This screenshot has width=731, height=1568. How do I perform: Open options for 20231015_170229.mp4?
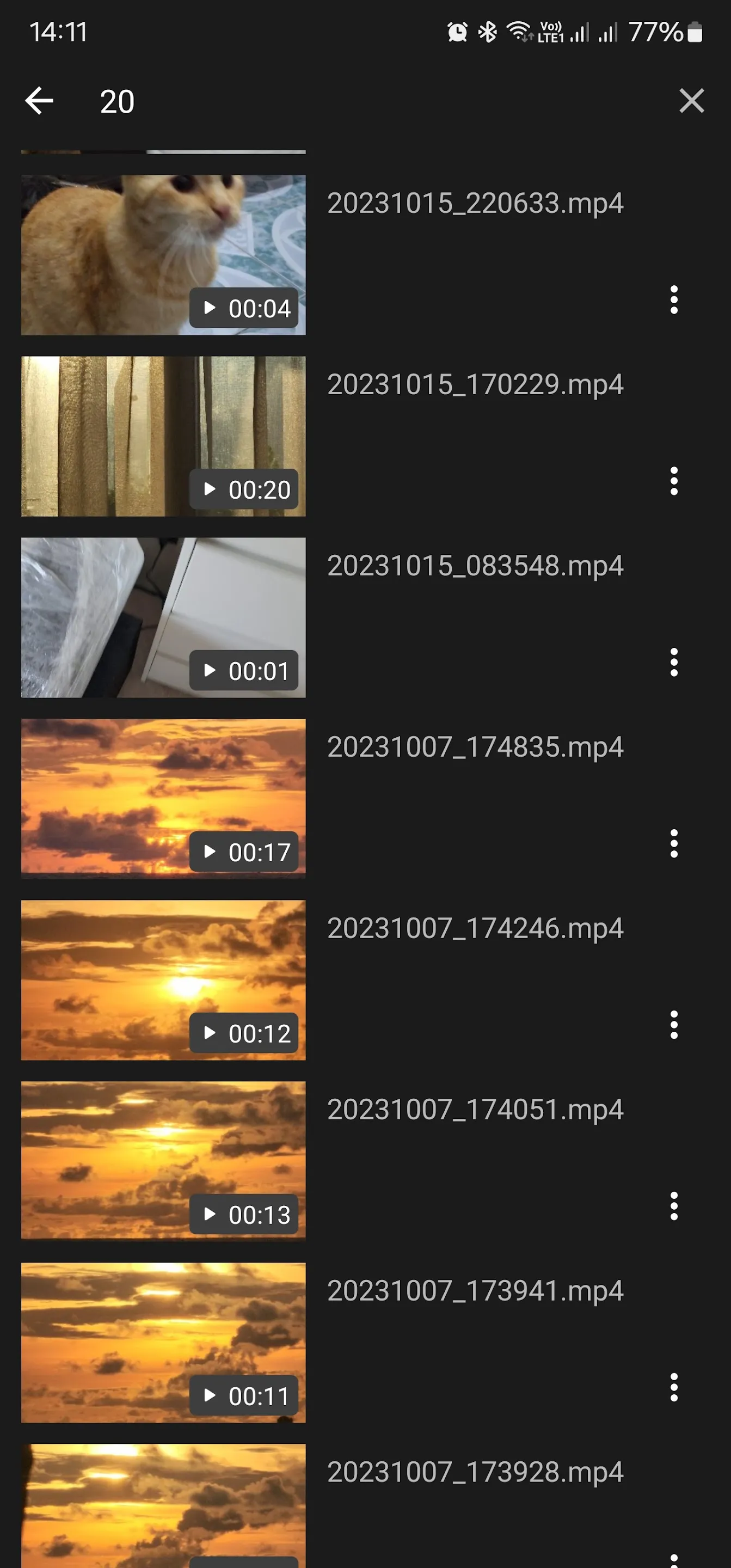(673, 481)
